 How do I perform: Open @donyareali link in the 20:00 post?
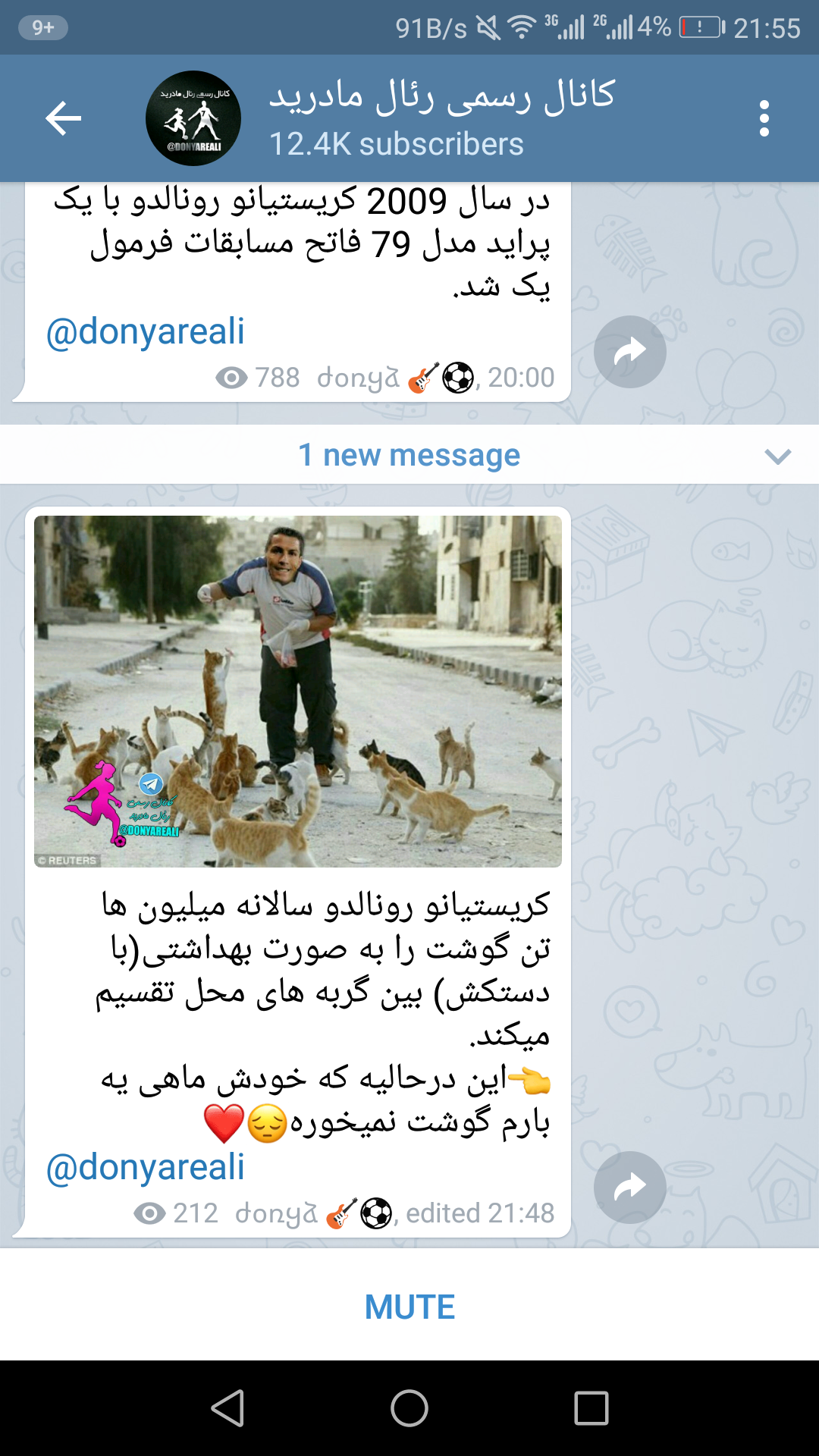point(146,331)
